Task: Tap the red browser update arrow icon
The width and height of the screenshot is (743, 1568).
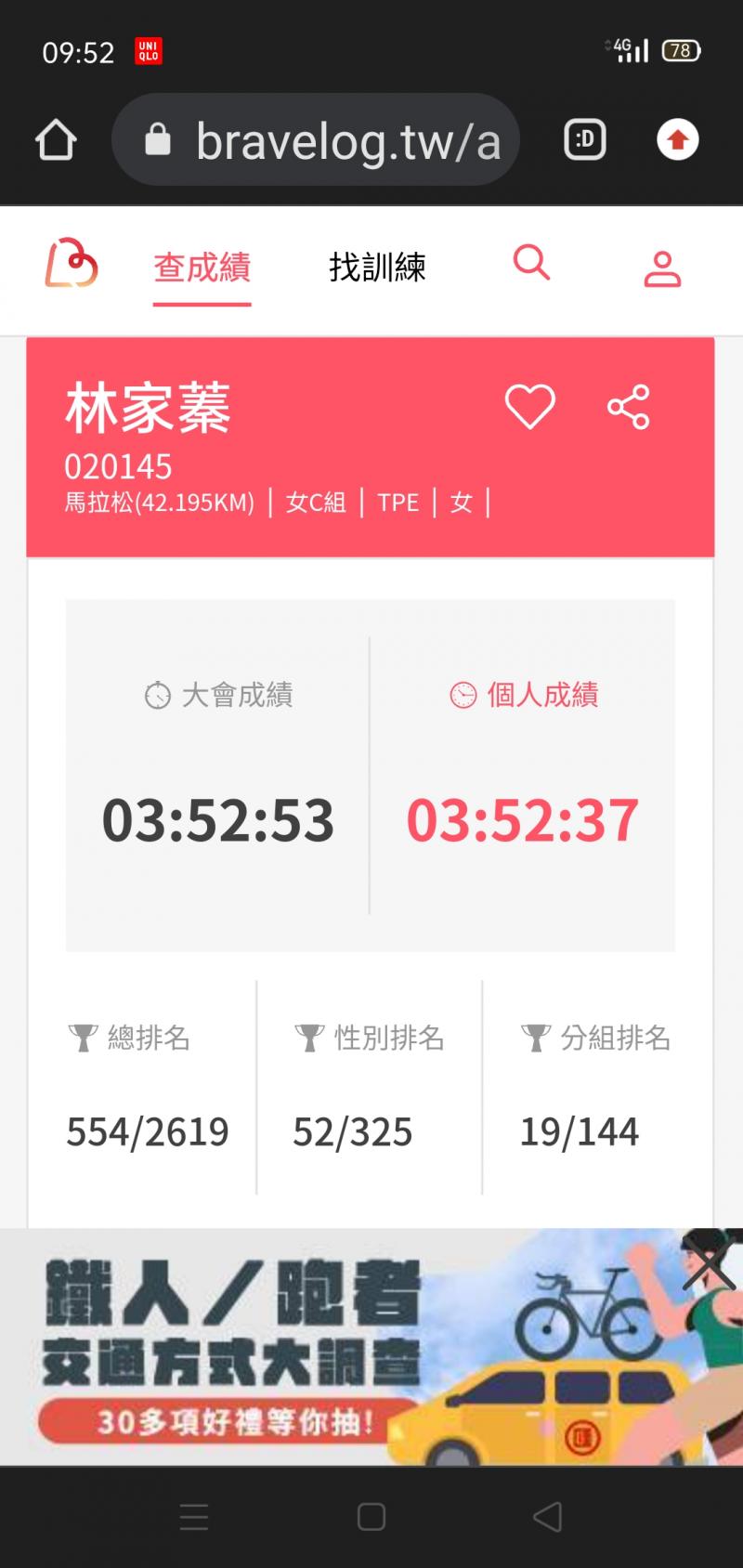Action: (677, 140)
